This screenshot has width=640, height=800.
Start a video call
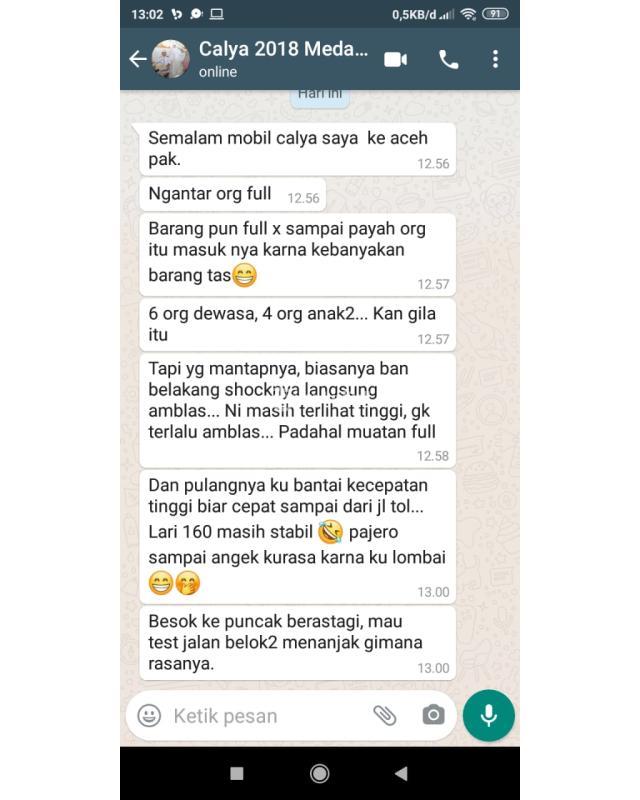[396, 59]
